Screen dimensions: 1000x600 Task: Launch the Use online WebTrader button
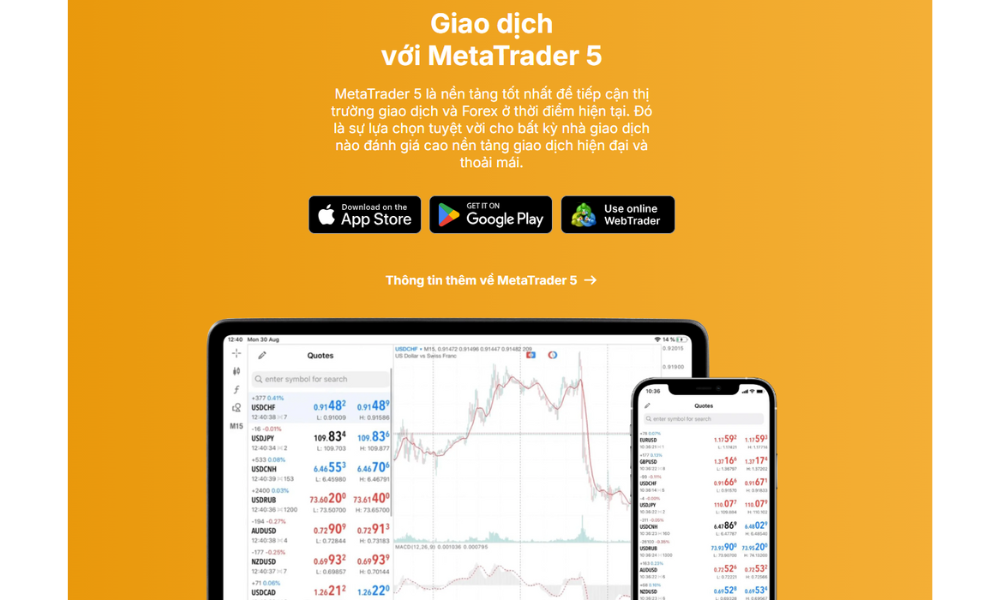click(617, 214)
